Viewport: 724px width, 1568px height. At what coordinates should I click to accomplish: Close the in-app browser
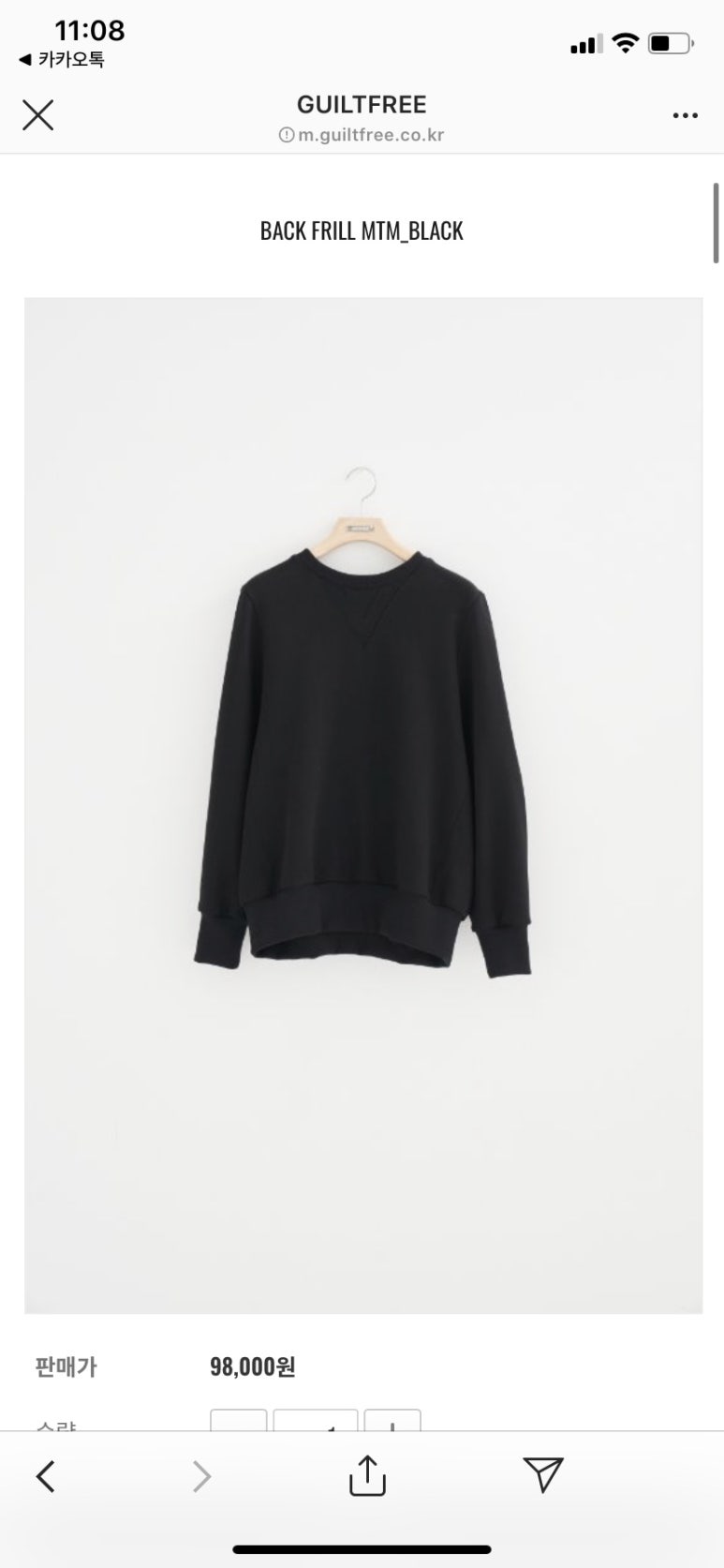coord(37,115)
